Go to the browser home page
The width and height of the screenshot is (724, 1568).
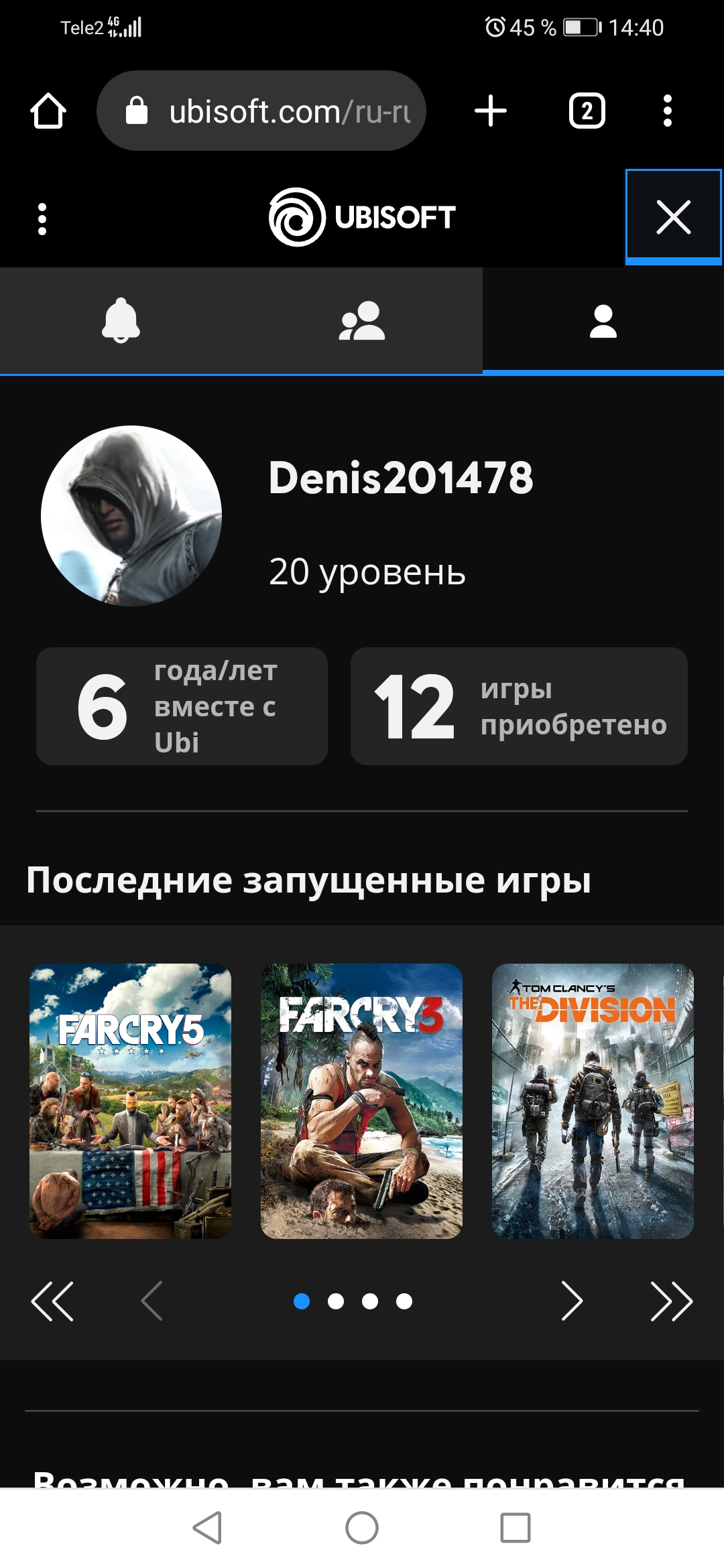pos(48,111)
